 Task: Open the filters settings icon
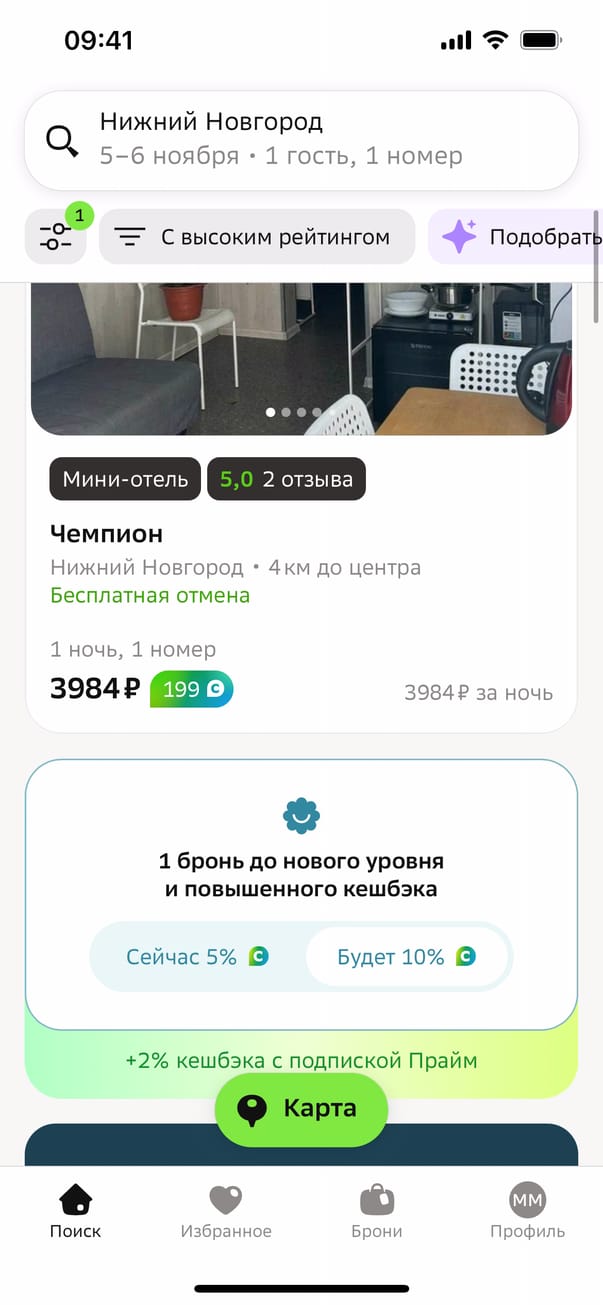pos(56,237)
